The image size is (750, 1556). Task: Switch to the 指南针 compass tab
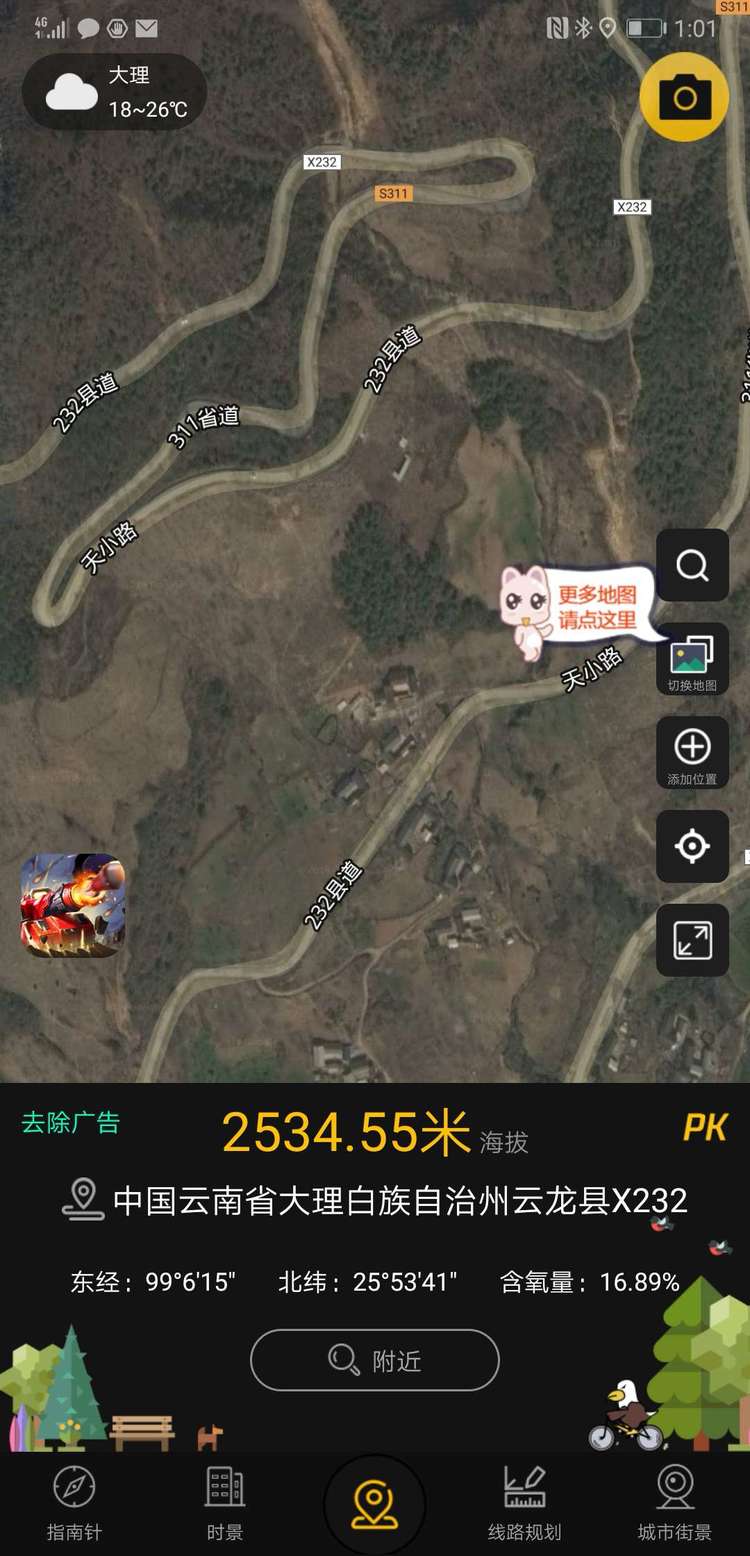(x=75, y=1503)
